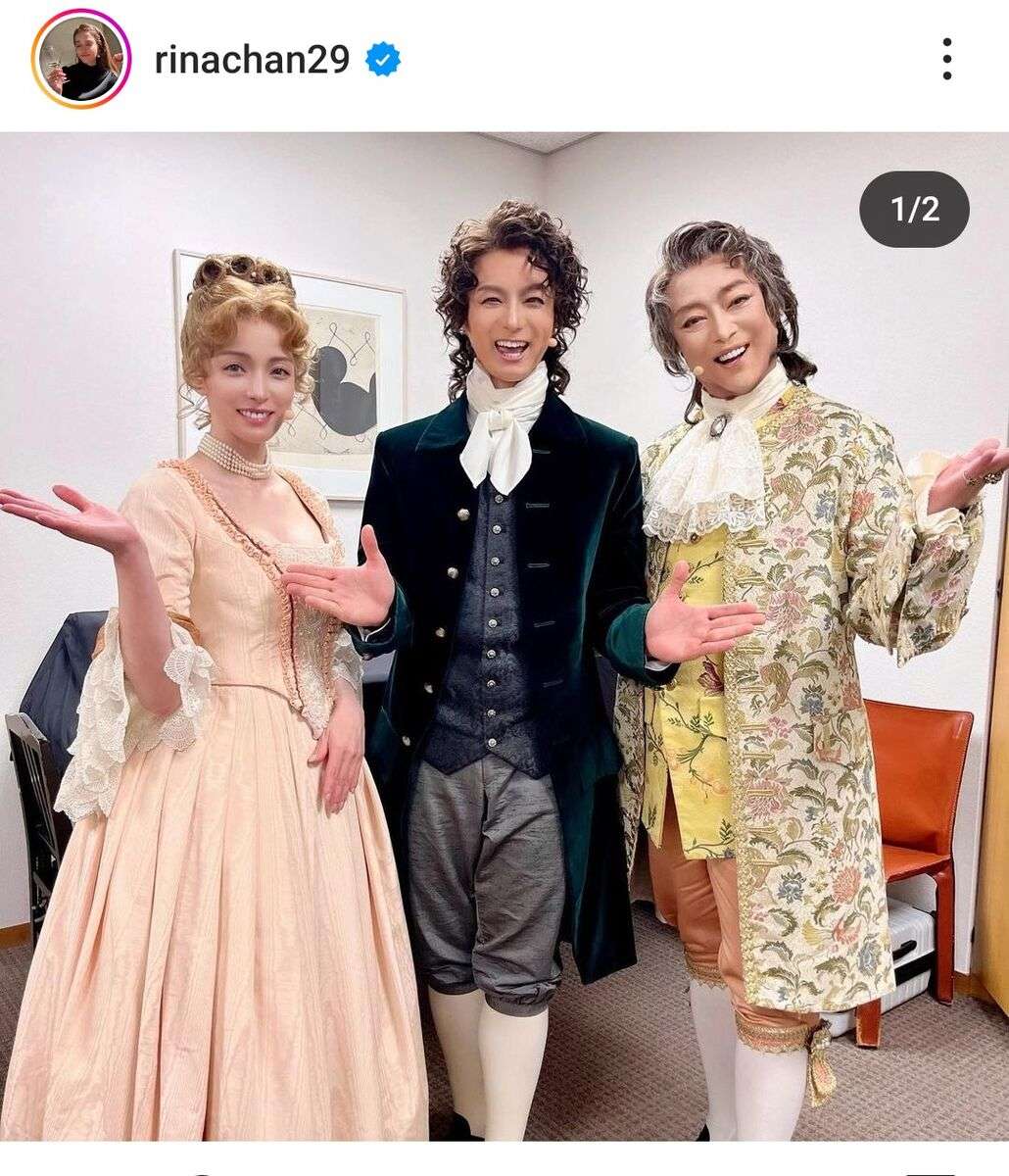Open the post's three-dot options menu
Image resolution: width=1009 pixels, height=1176 pixels.
946,60
